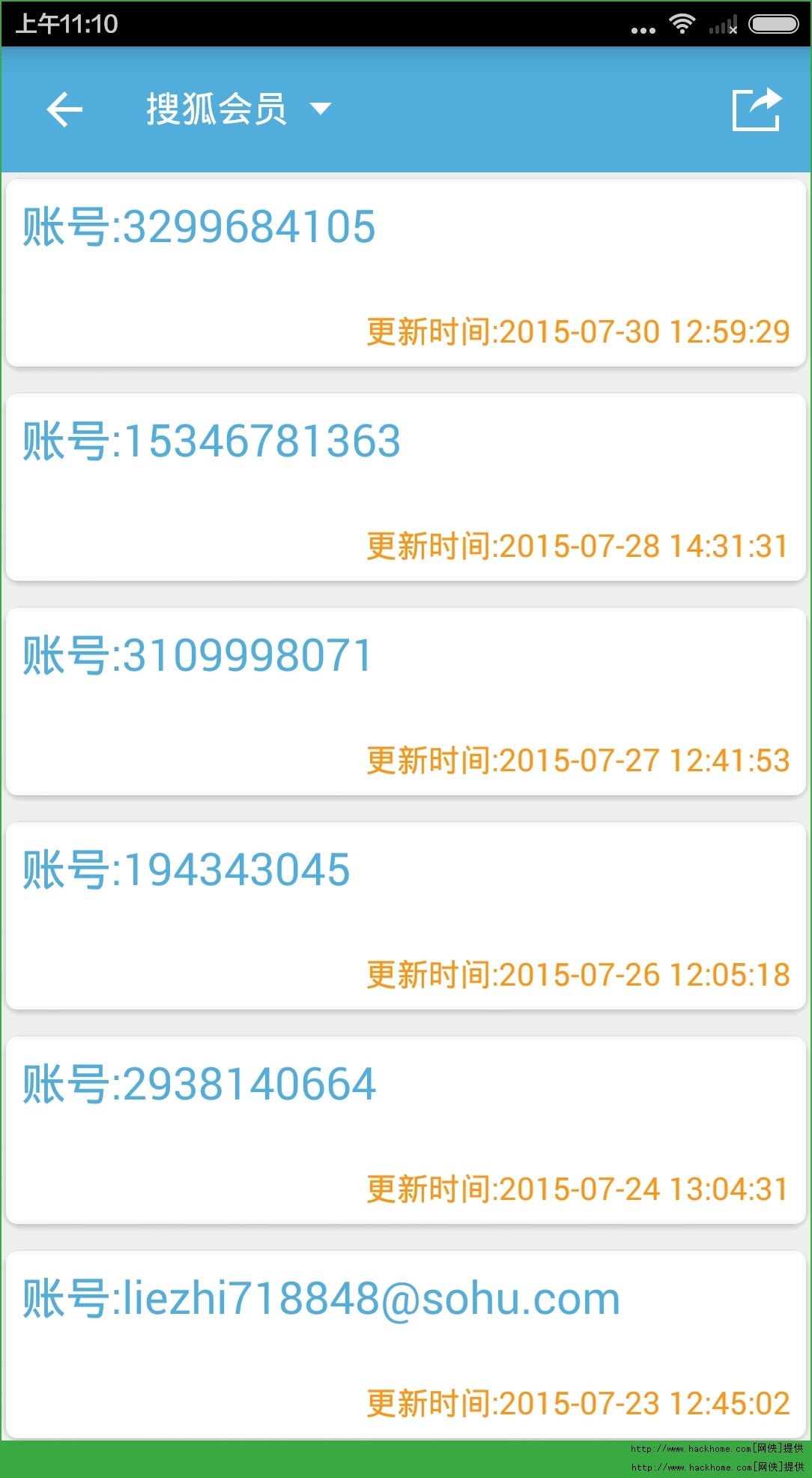Image resolution: width=812 pixels, height=1478 pixels.
Task: Open the liezhi718848@sohu.com account card
Action: pos(405,1343)
